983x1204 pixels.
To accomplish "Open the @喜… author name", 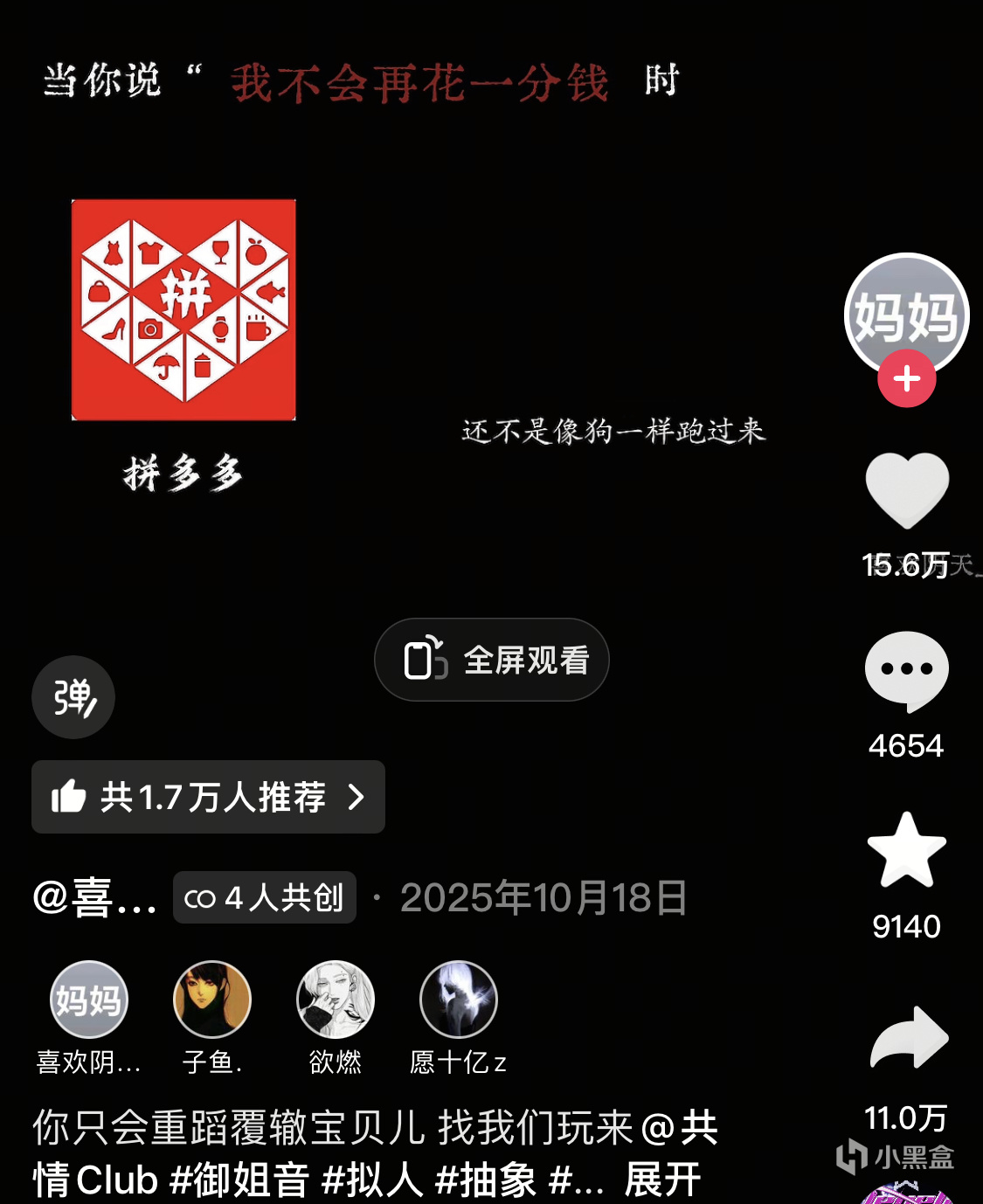I will coord(94,897).
